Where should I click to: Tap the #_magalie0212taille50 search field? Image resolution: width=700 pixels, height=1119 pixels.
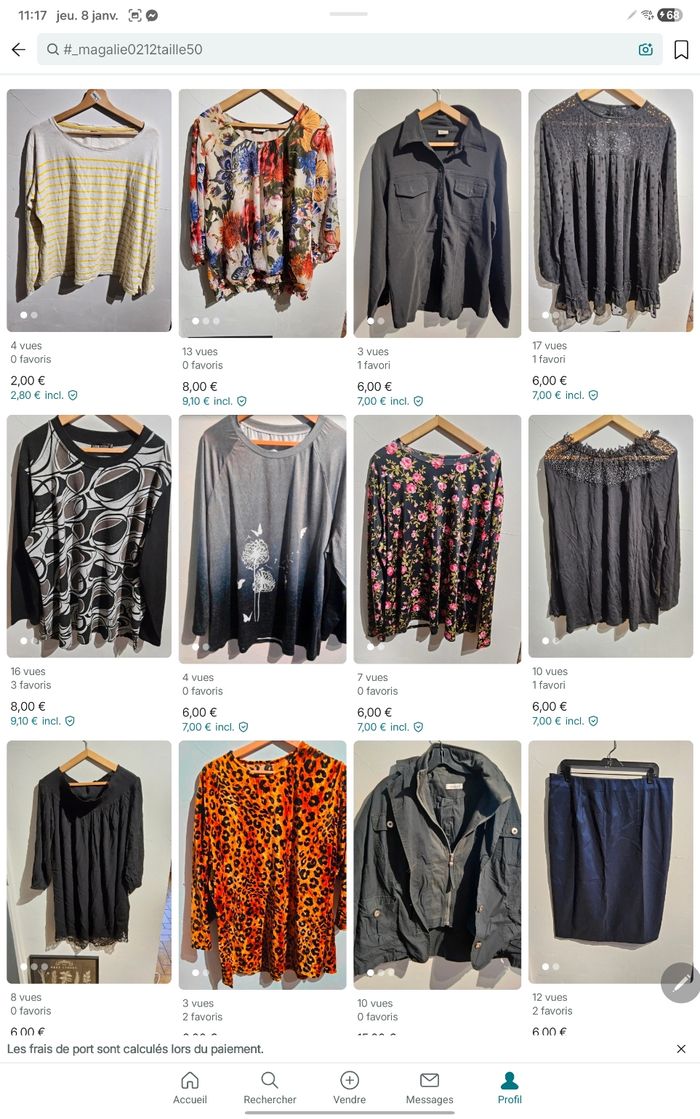(x=330, y=49)
